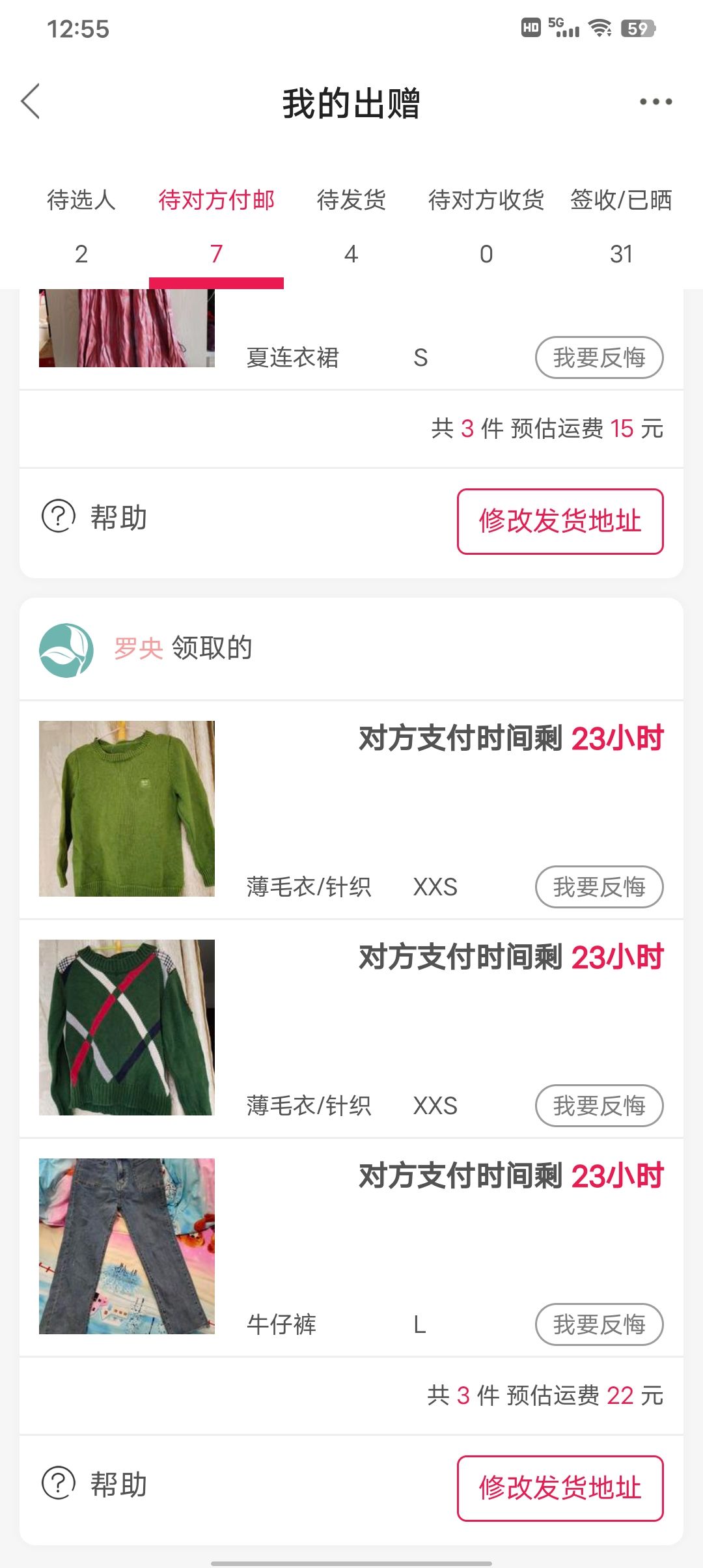
Task: Open the three-dot overflow menu
Action: click(655, 102)
